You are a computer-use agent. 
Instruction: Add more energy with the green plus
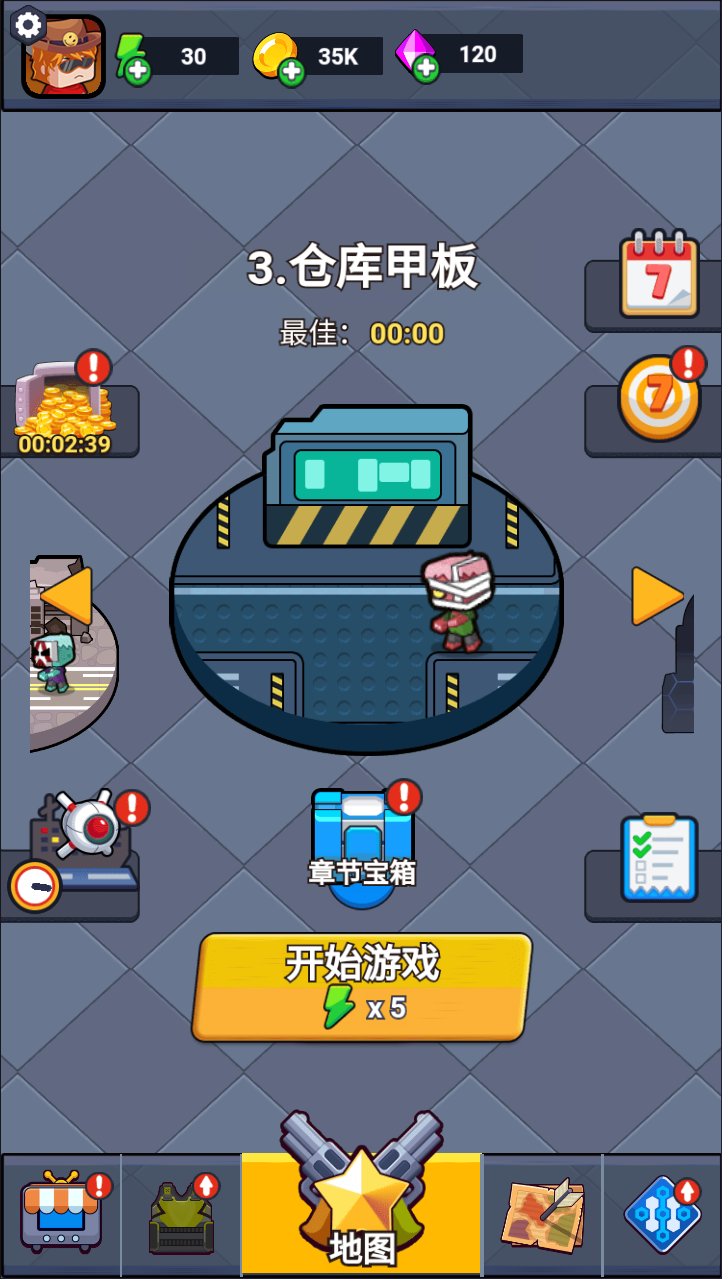pos(137,70)
